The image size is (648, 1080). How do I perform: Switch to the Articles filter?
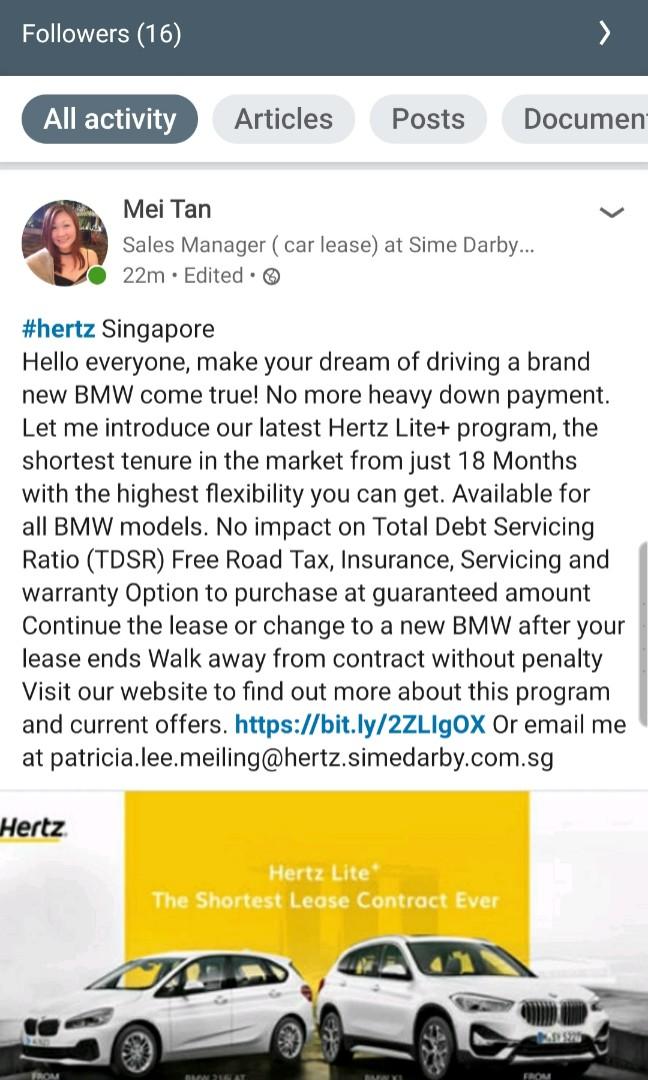click(x=283, y=119)
